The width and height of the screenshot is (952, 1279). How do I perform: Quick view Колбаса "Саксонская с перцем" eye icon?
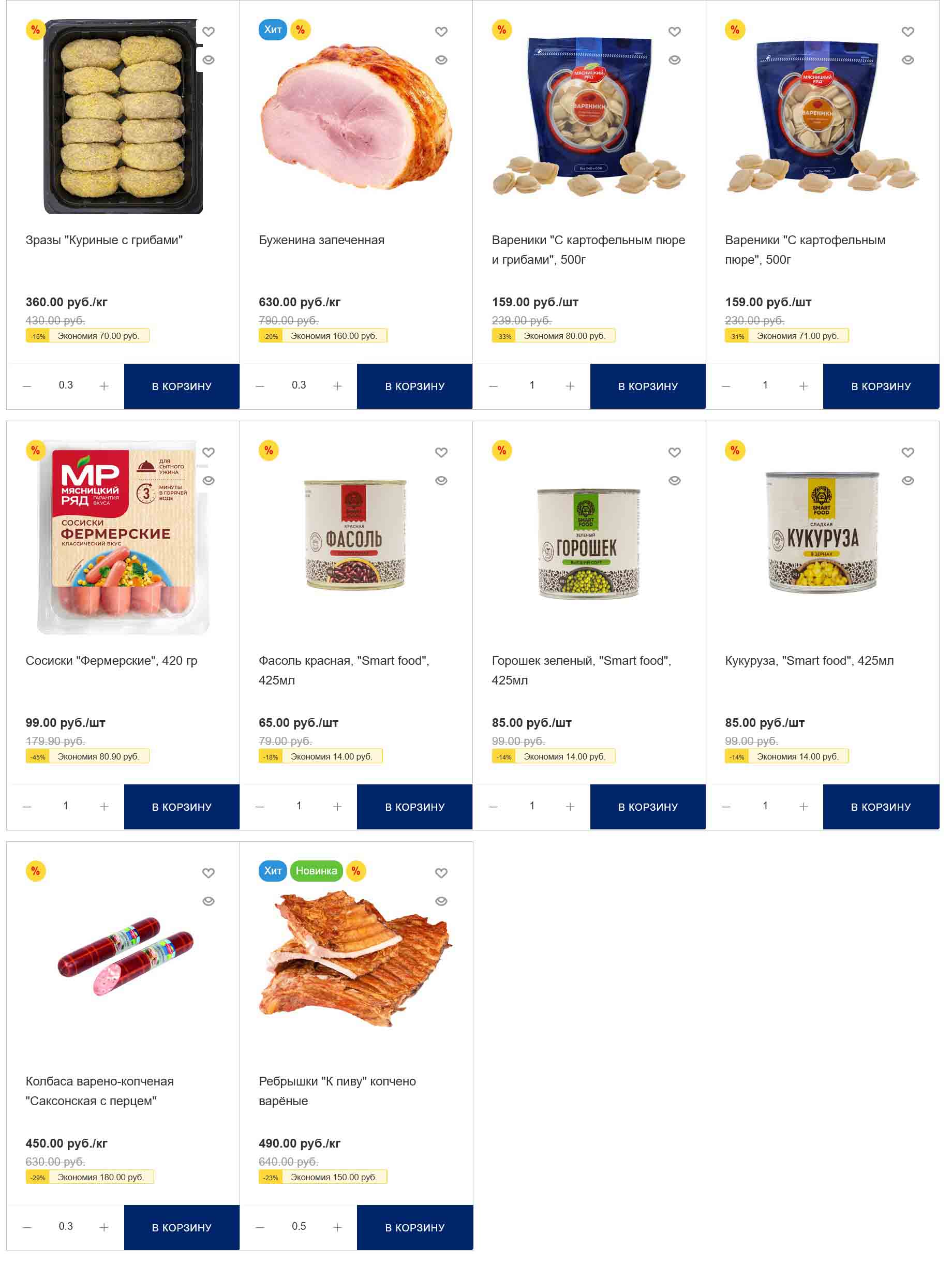(209, 901)
